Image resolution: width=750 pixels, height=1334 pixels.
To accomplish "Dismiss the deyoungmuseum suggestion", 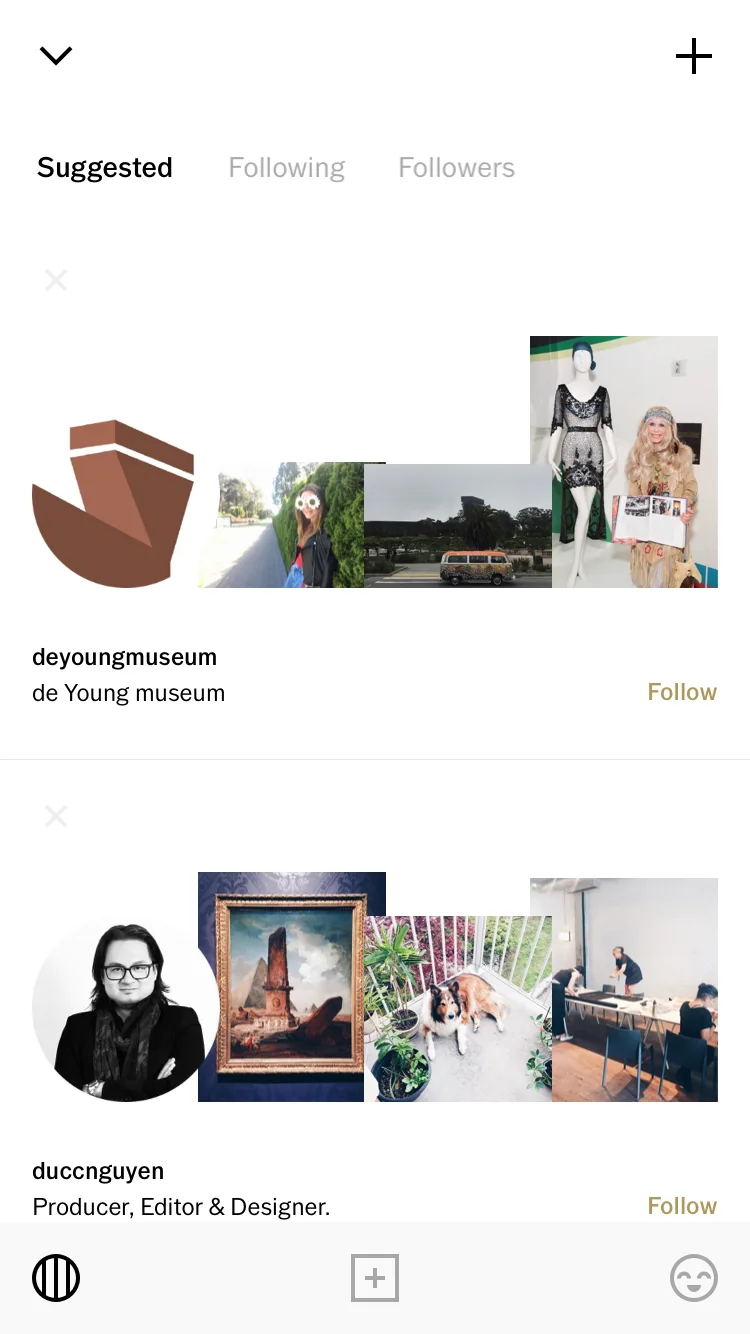I will pyautogui.click(x=56, y=280).
